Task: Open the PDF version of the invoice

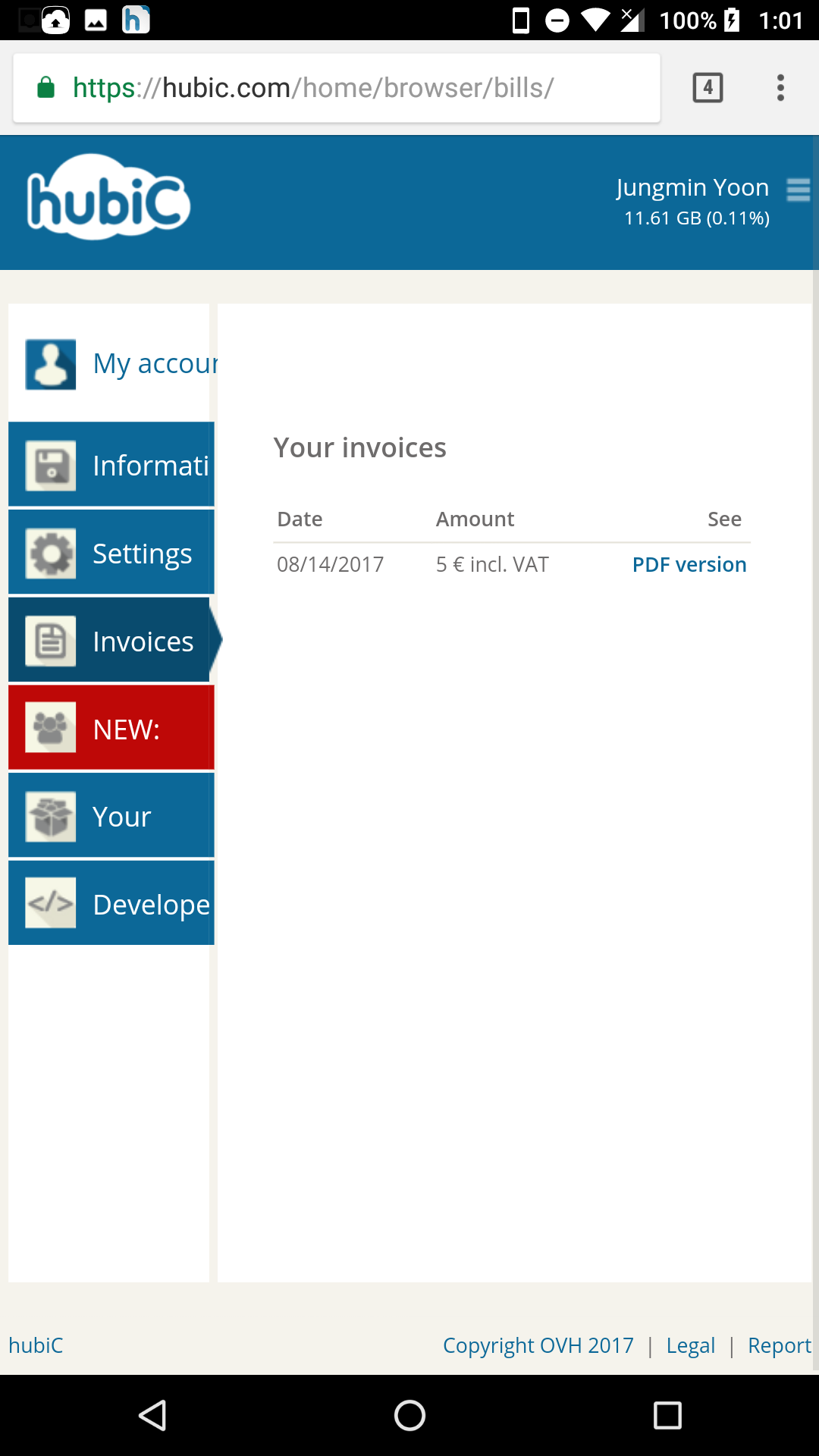Action: pos(689,564)
